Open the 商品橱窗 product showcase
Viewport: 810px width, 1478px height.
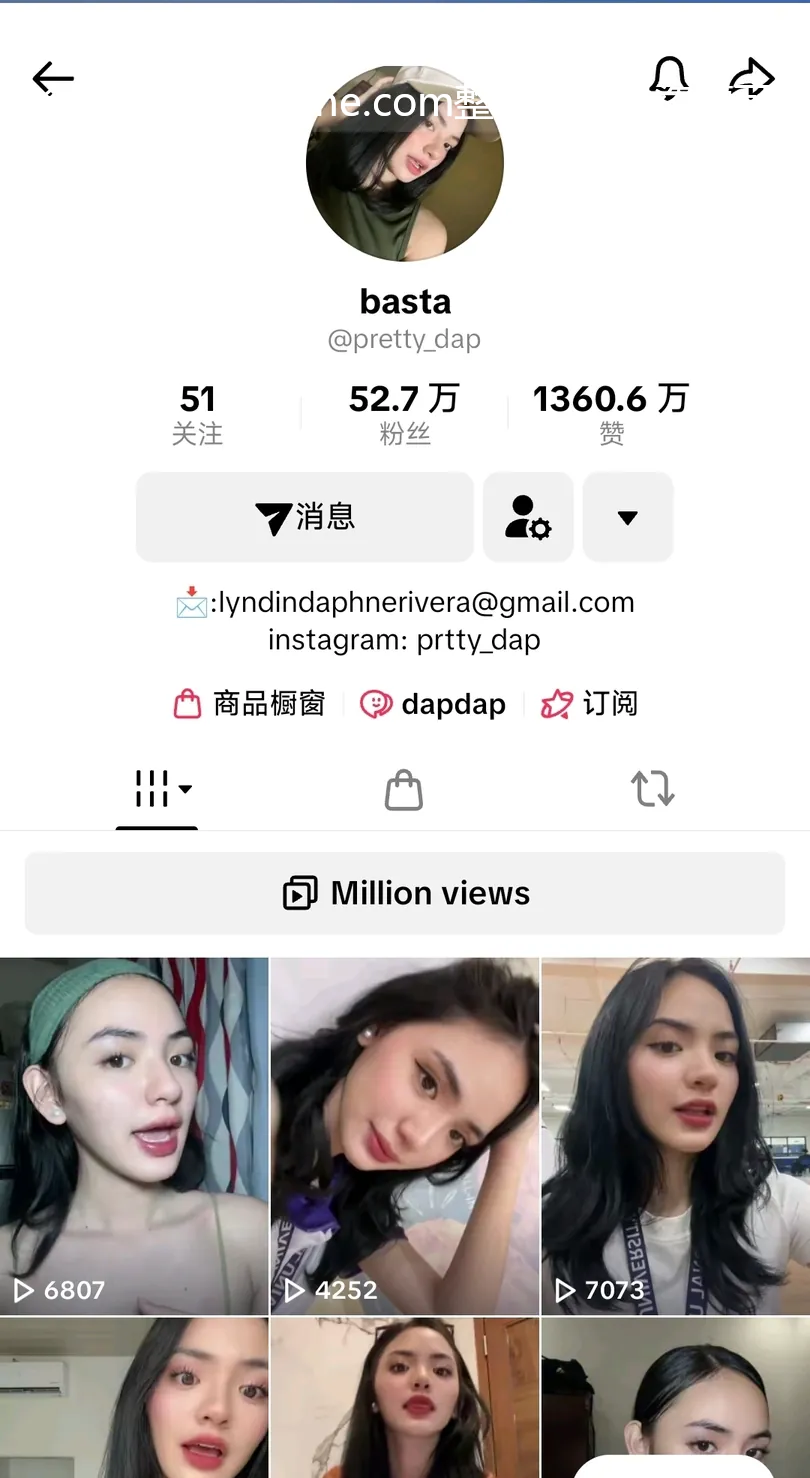250,704
